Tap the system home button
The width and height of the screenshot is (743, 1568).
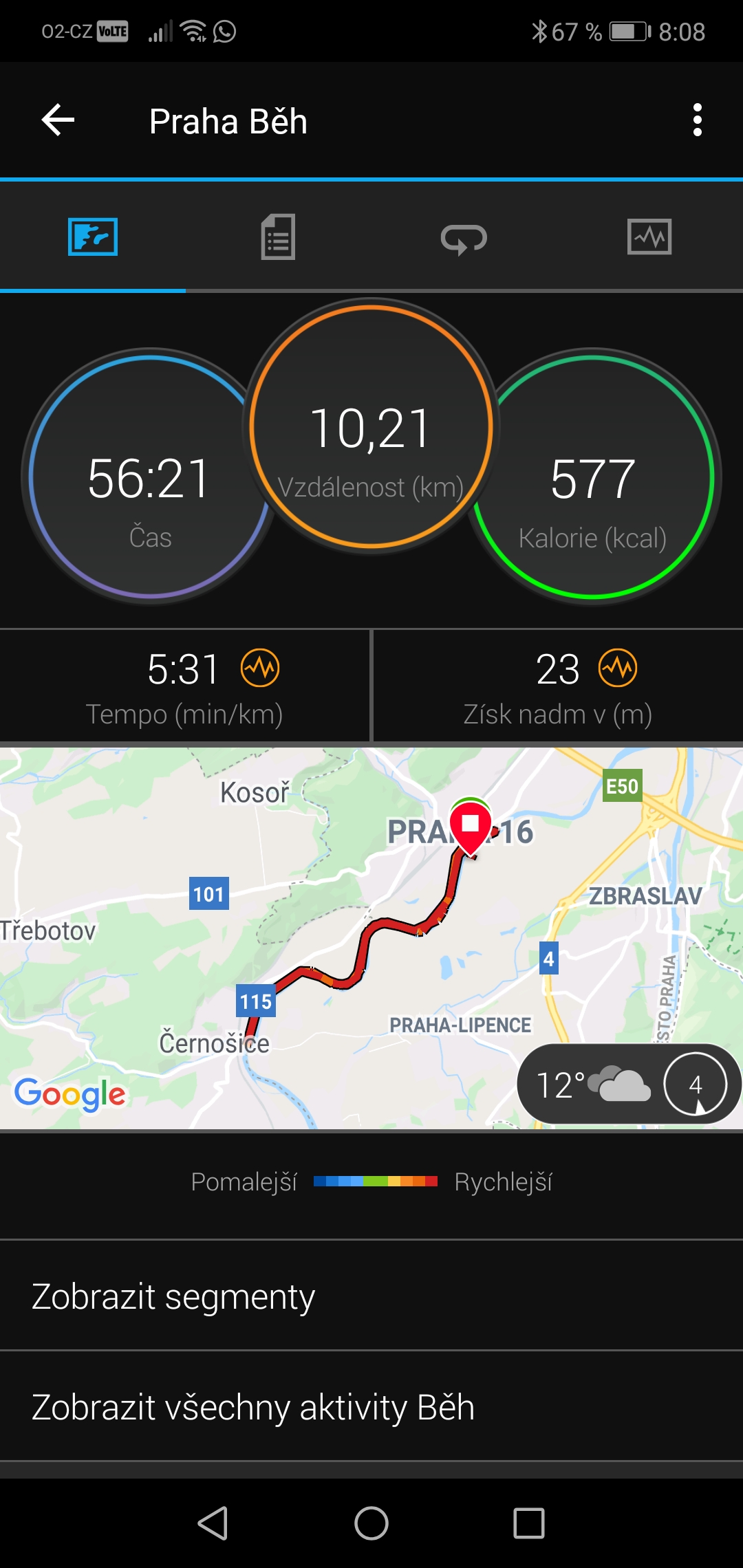(x=371, y=1523)
